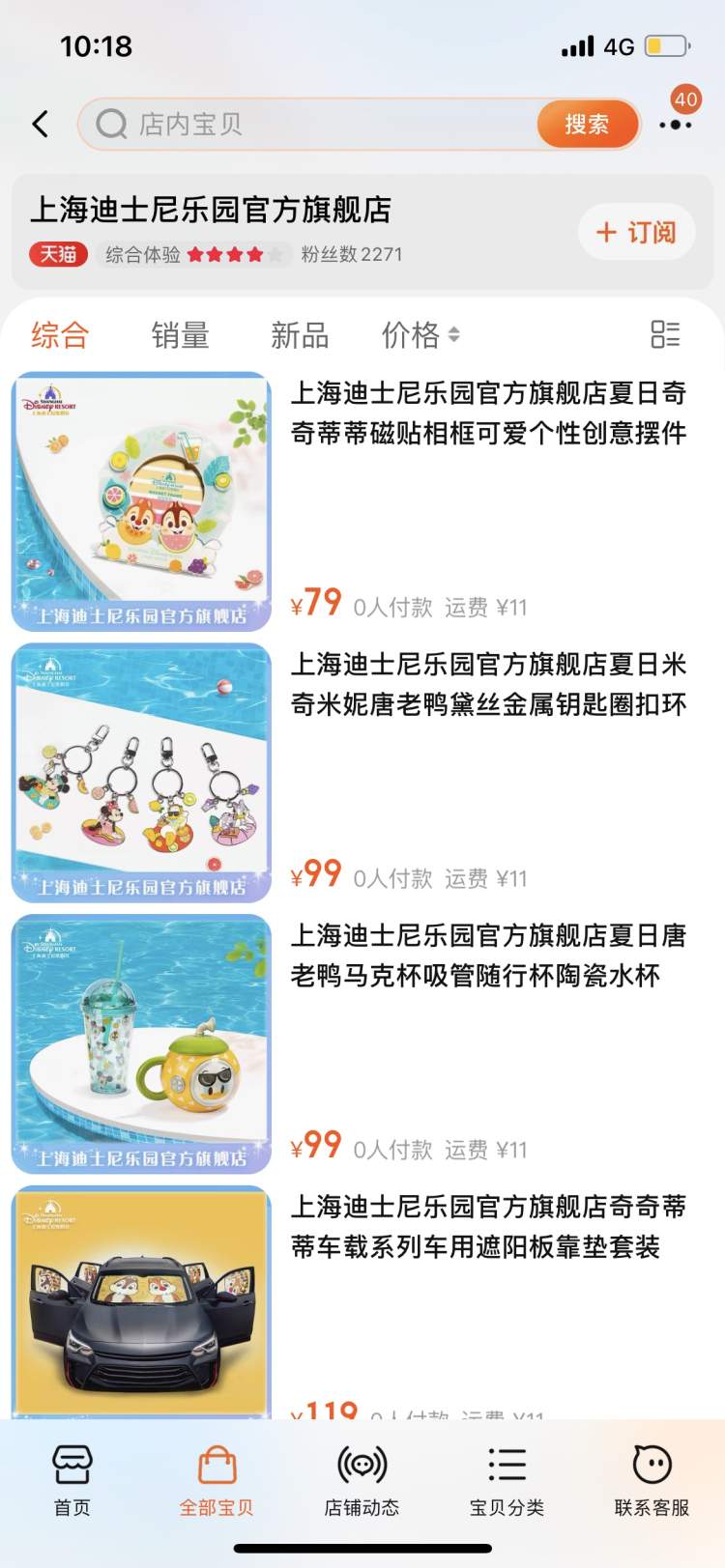Open 宝贝分类 categories
725x1568 pixels.
click(507, 1480)
